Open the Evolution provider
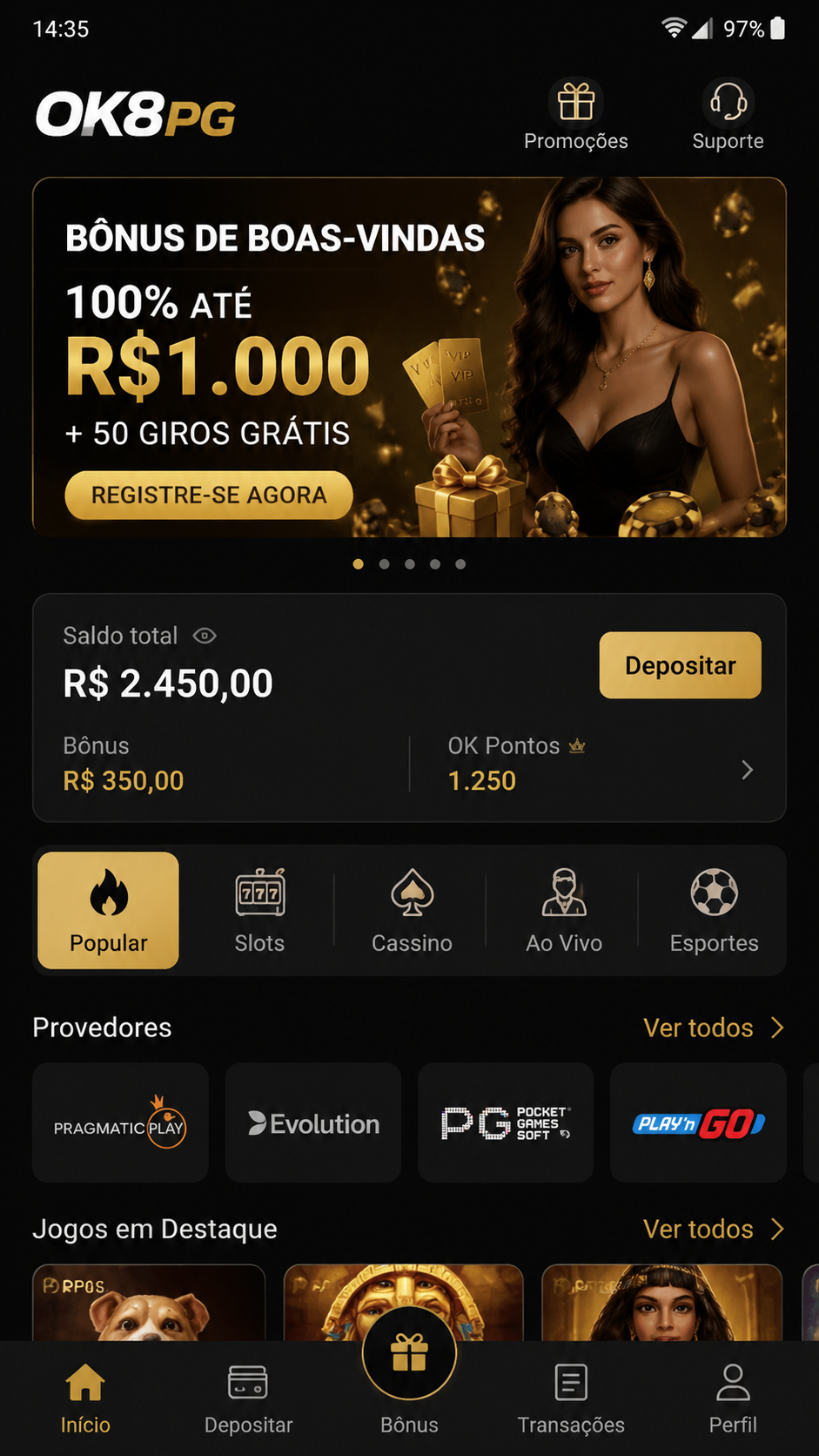The height and width of the screenshot is (1456, 819). click(313, 1122)
